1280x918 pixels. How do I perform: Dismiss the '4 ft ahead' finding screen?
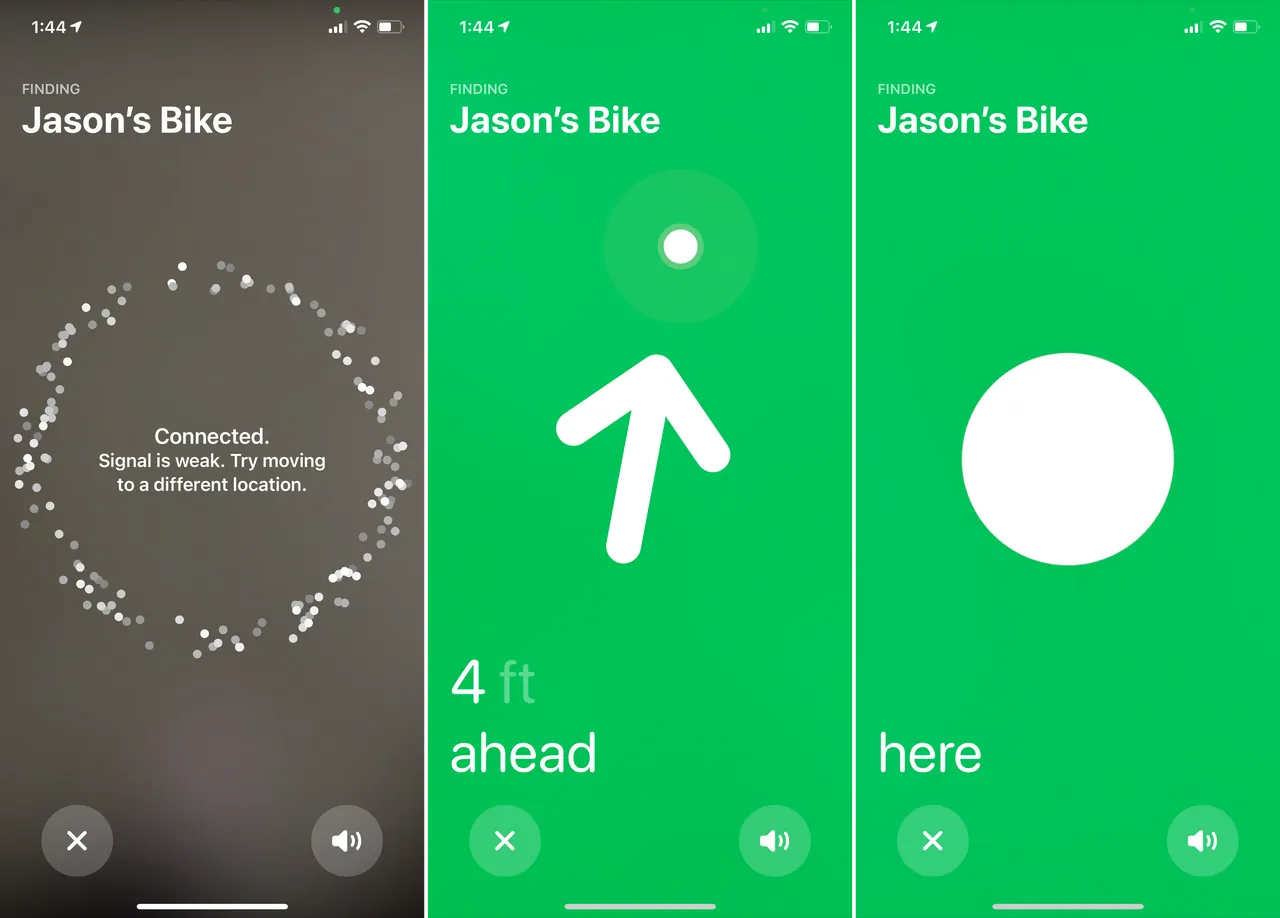505,841
